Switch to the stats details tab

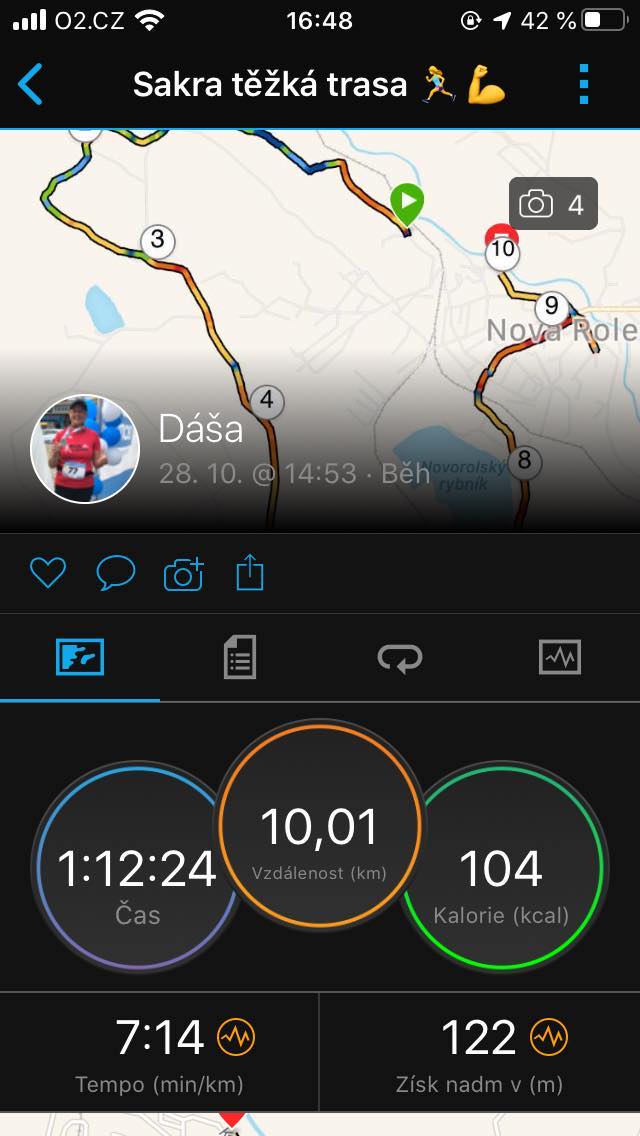(240, 657)
